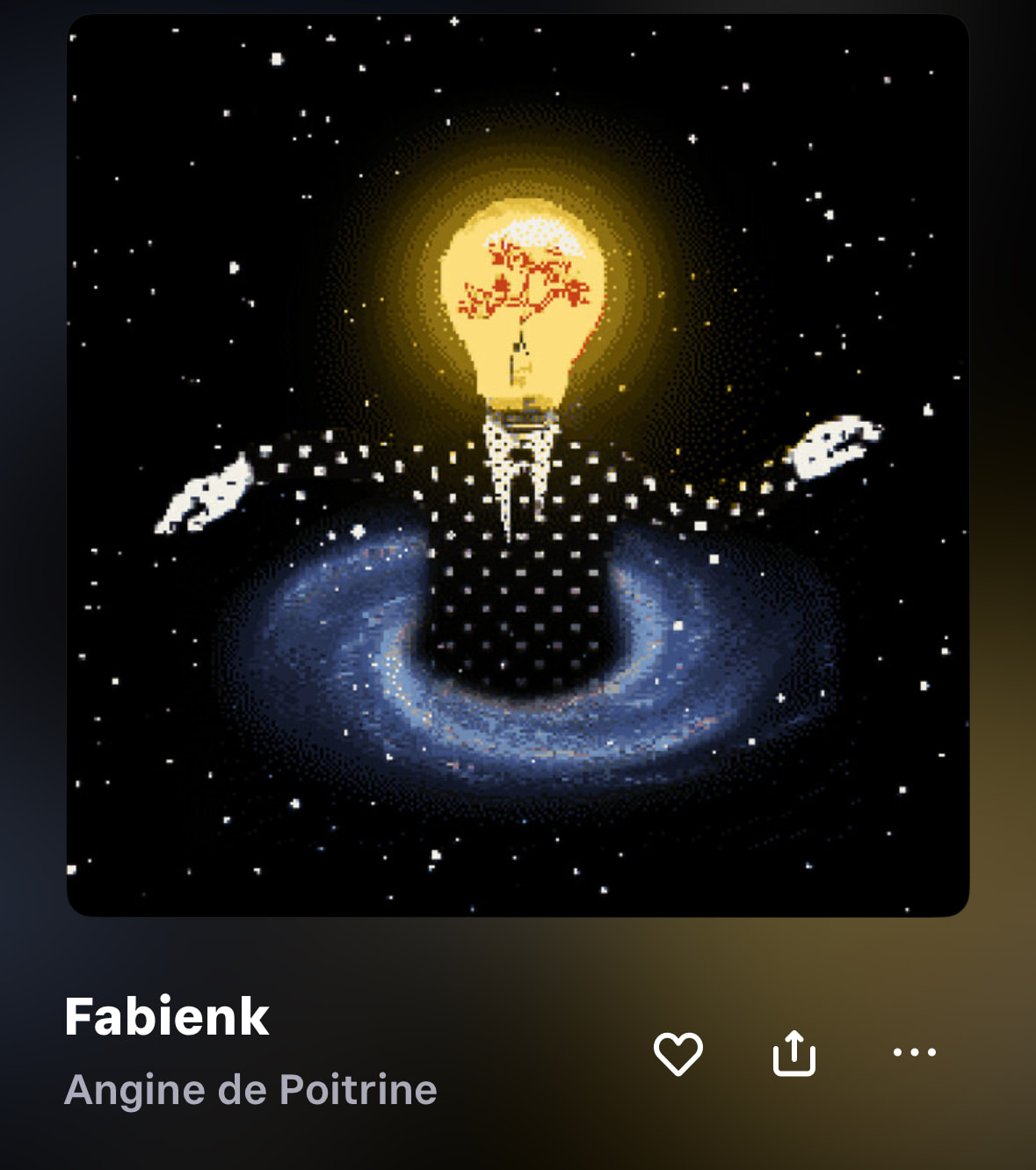Share the track Fabienk
The height and width of the screenshot is (1170, 1036).
click(794, 1053)
